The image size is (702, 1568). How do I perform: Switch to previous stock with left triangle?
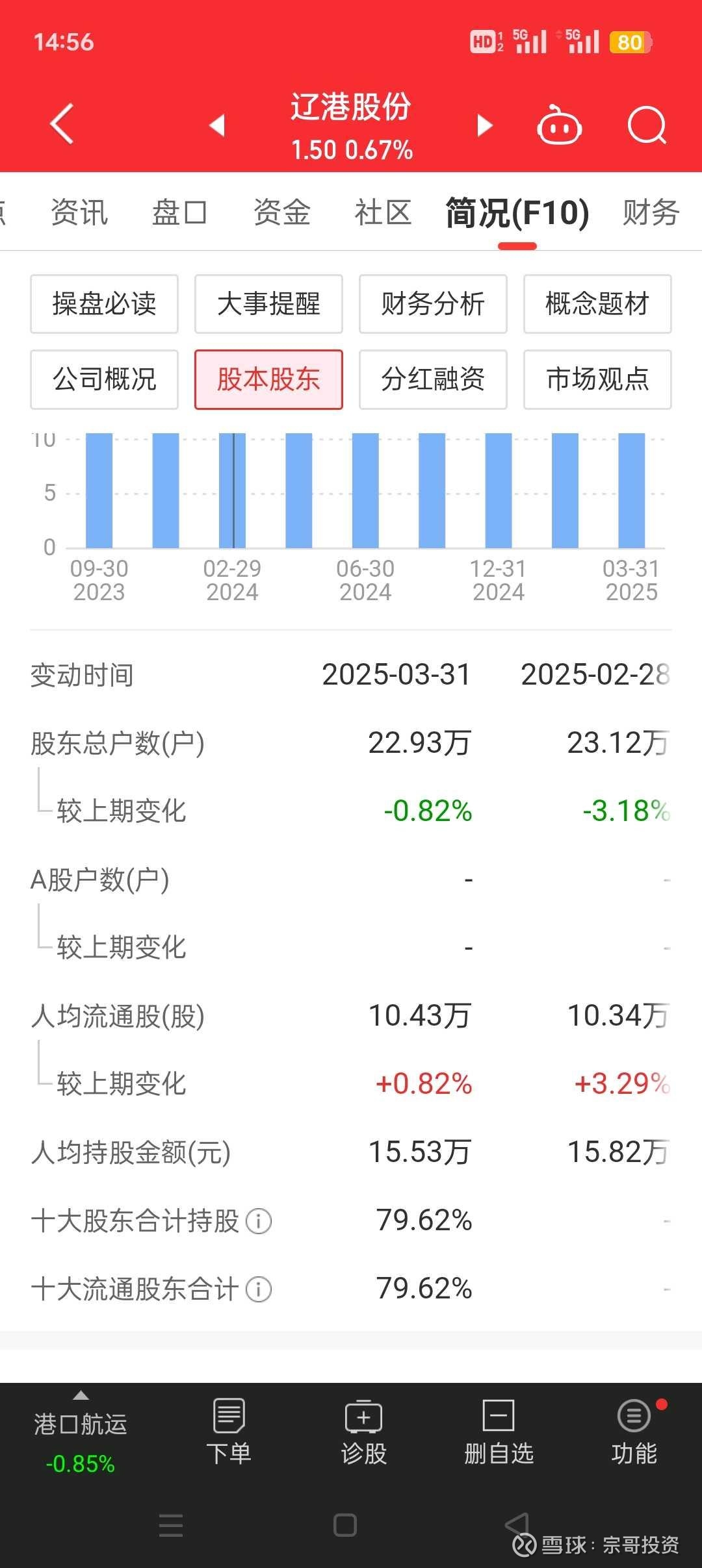click(x=217, y=125)
